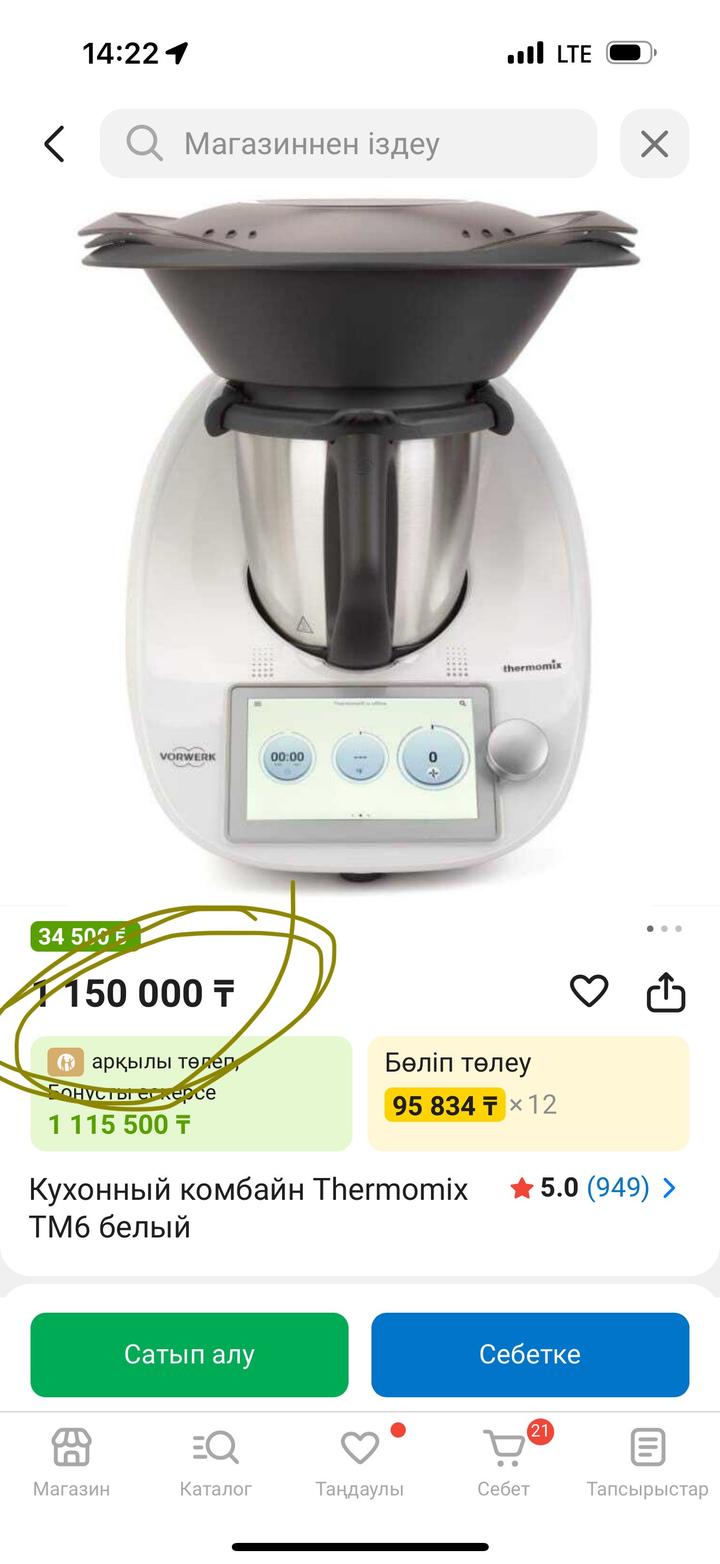Screen dimensions: 720x1564
Task: Switch to the Таңдаулы tab
Action: tap(359, 1462)
